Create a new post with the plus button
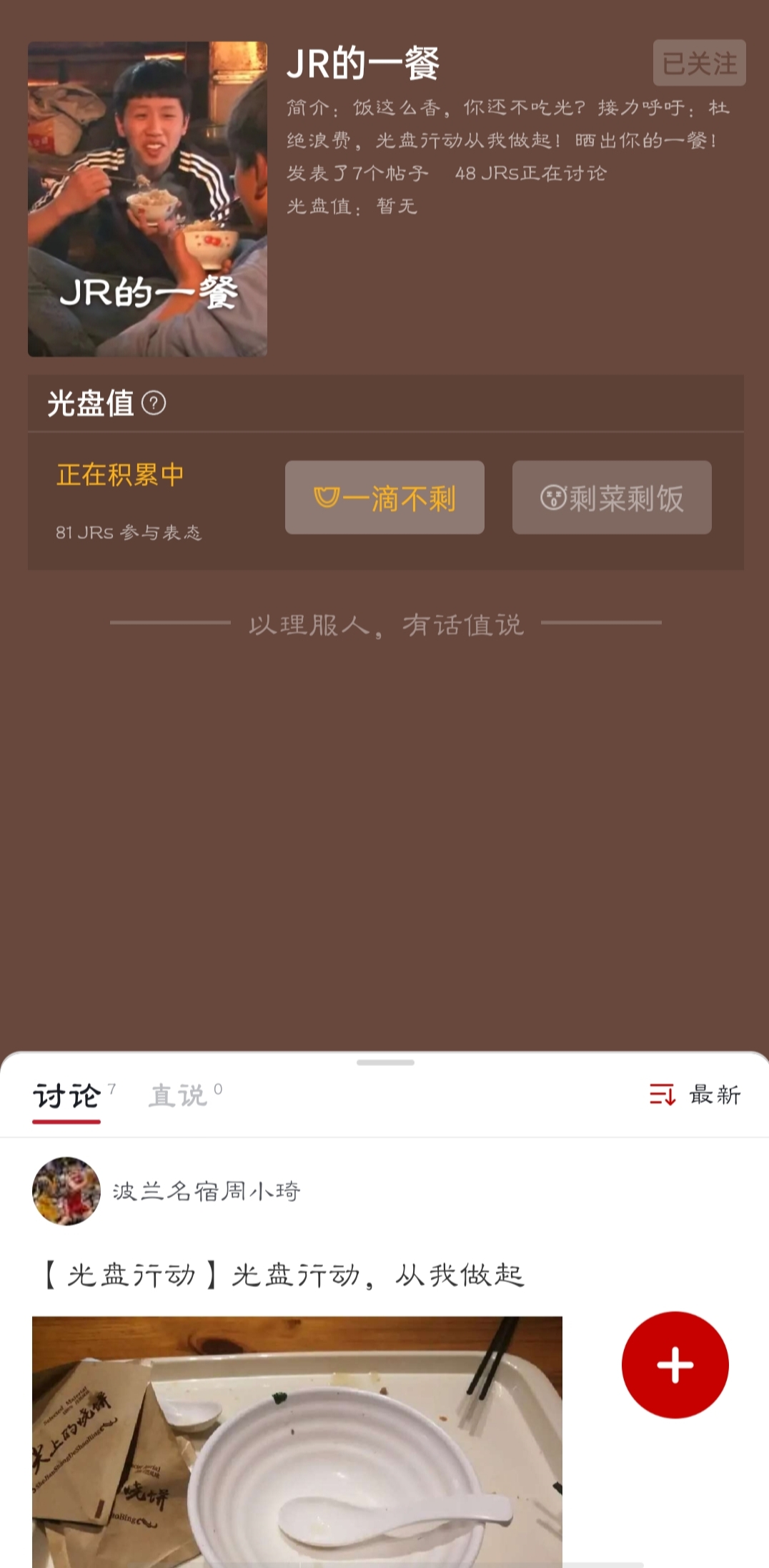 click(x=675, y=1365)
